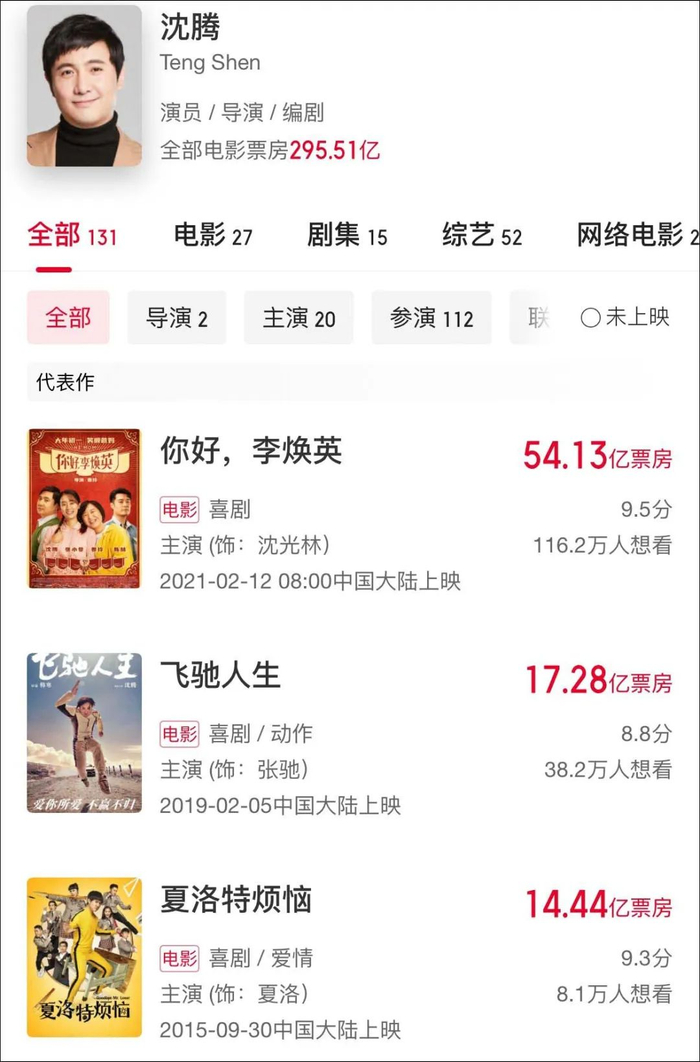Open the 剧集 15 tab
This screenshot has width=700, height=1062.
pyautogui.click(x=347, y=236)
